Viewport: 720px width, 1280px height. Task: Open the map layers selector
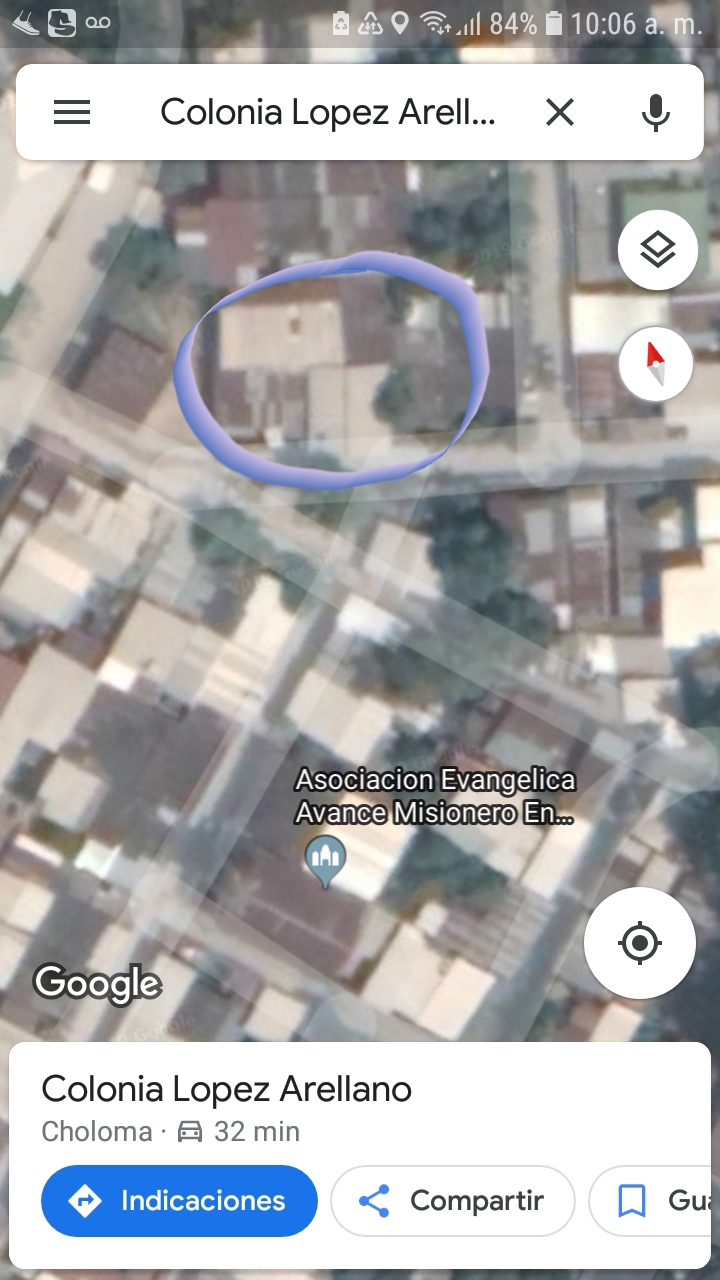[657, 250]
